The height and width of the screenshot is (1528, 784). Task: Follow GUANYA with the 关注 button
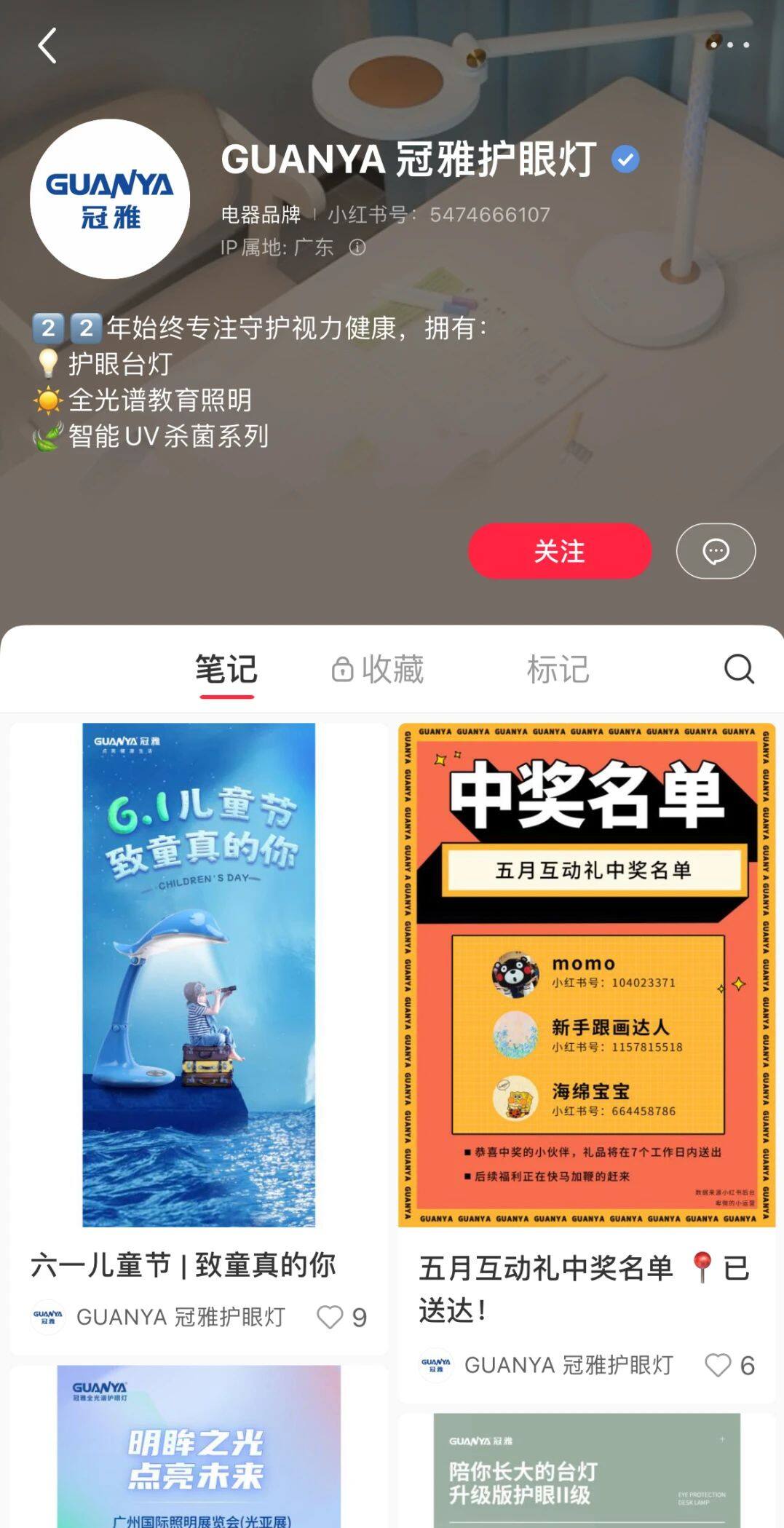[559, 551]
